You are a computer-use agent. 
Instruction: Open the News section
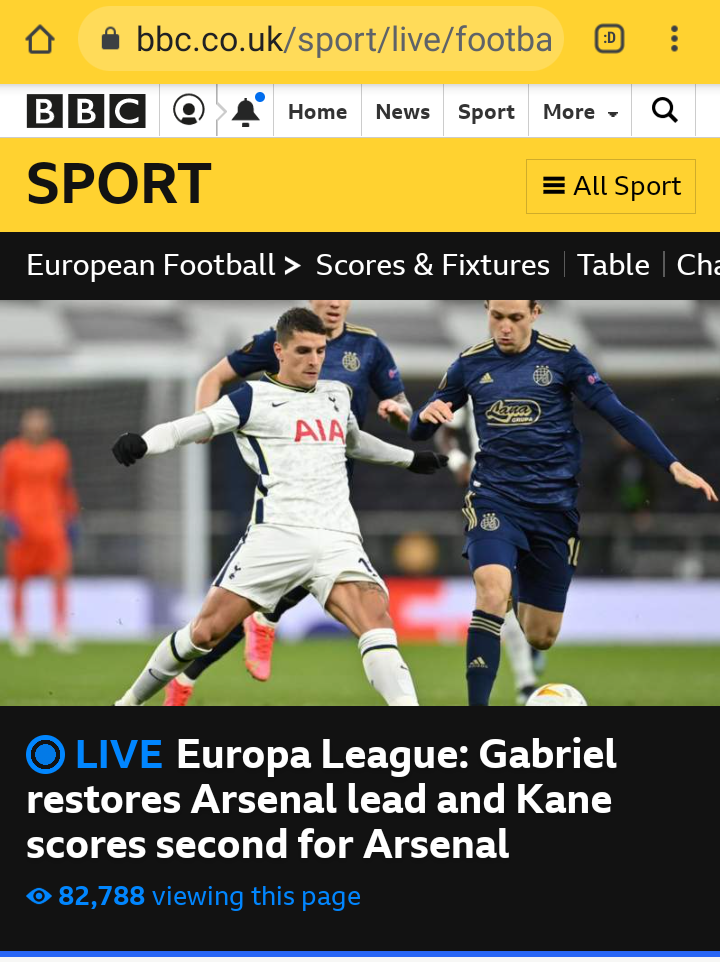point(402,112)
